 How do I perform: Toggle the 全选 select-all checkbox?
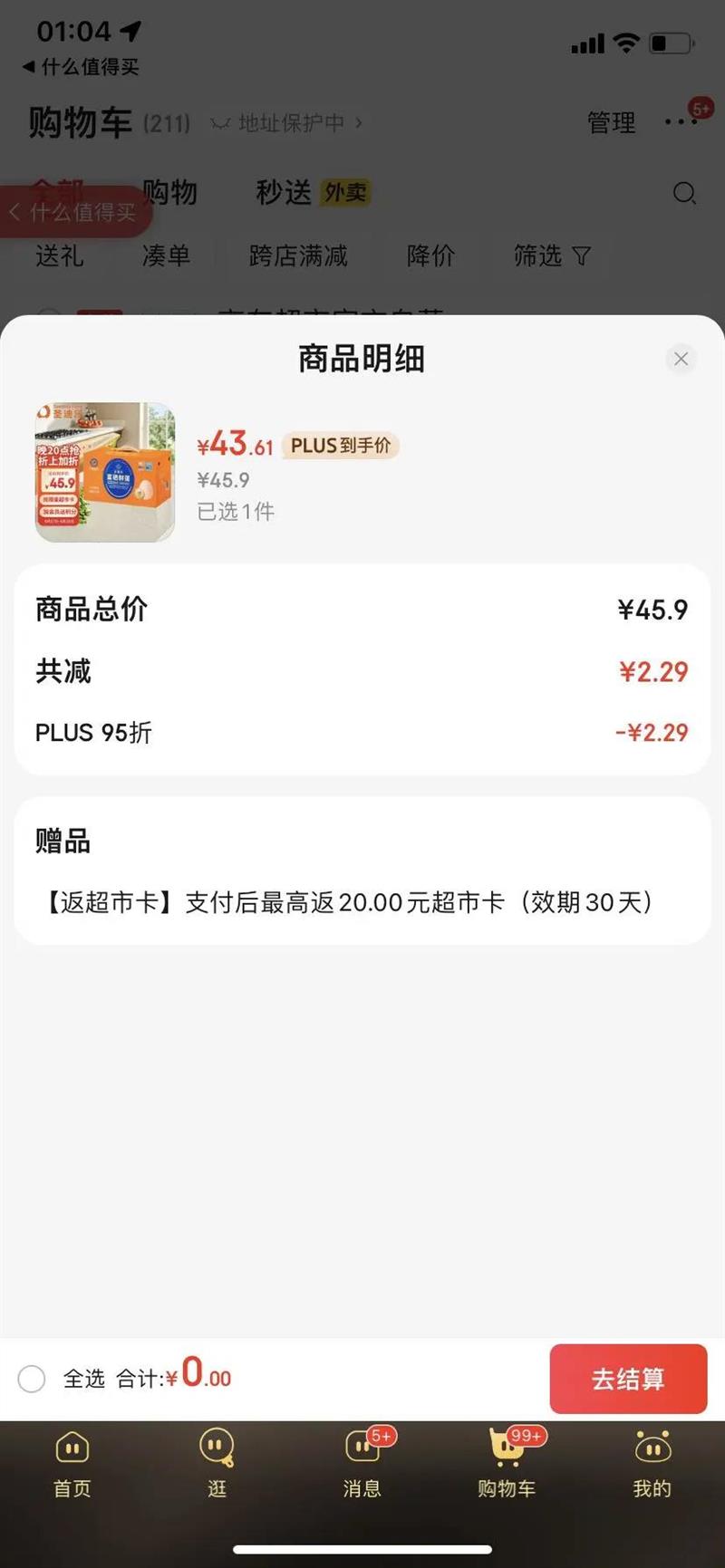tap(32, 1379)
